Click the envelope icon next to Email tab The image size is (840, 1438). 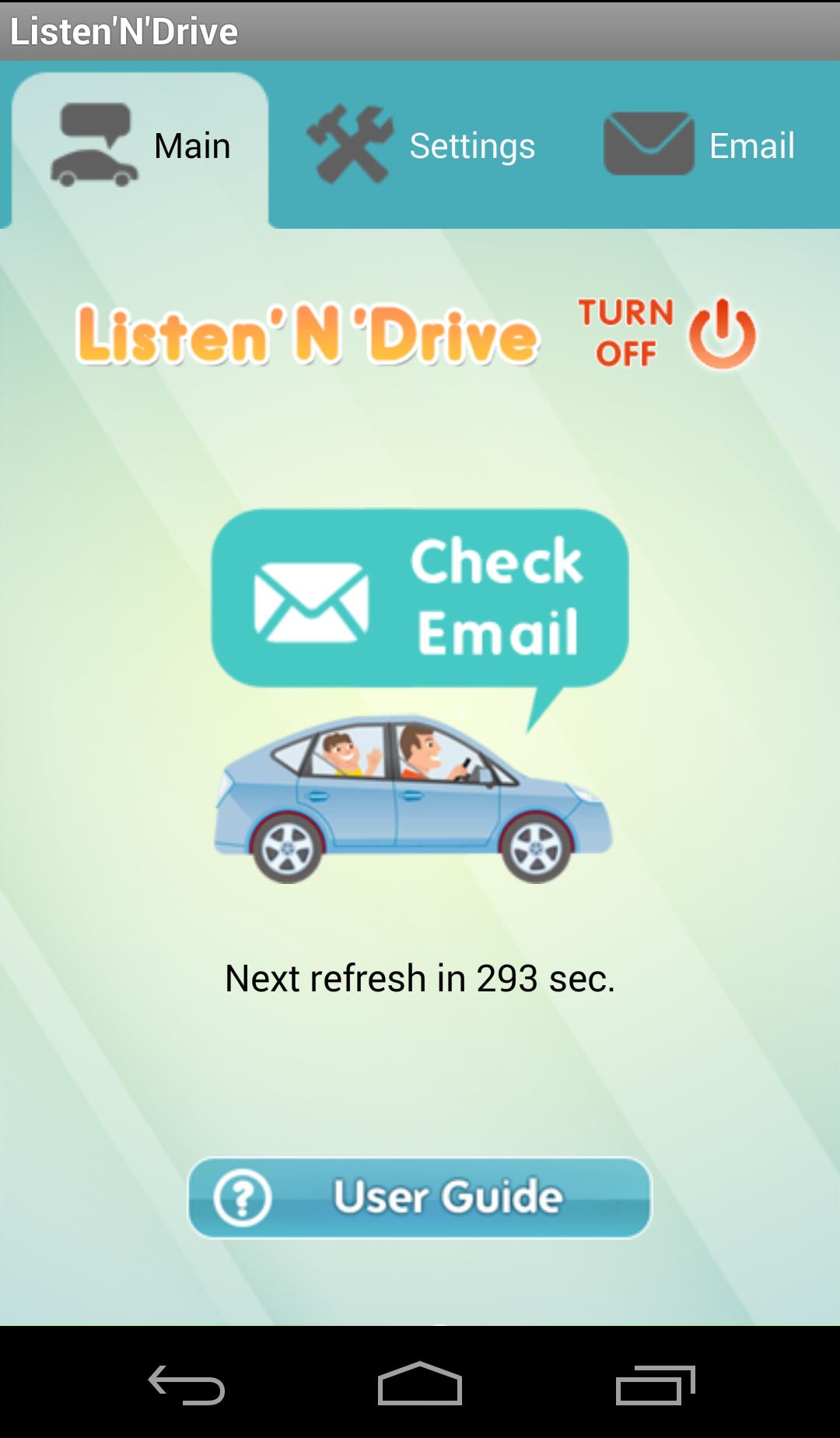point(649,145)
